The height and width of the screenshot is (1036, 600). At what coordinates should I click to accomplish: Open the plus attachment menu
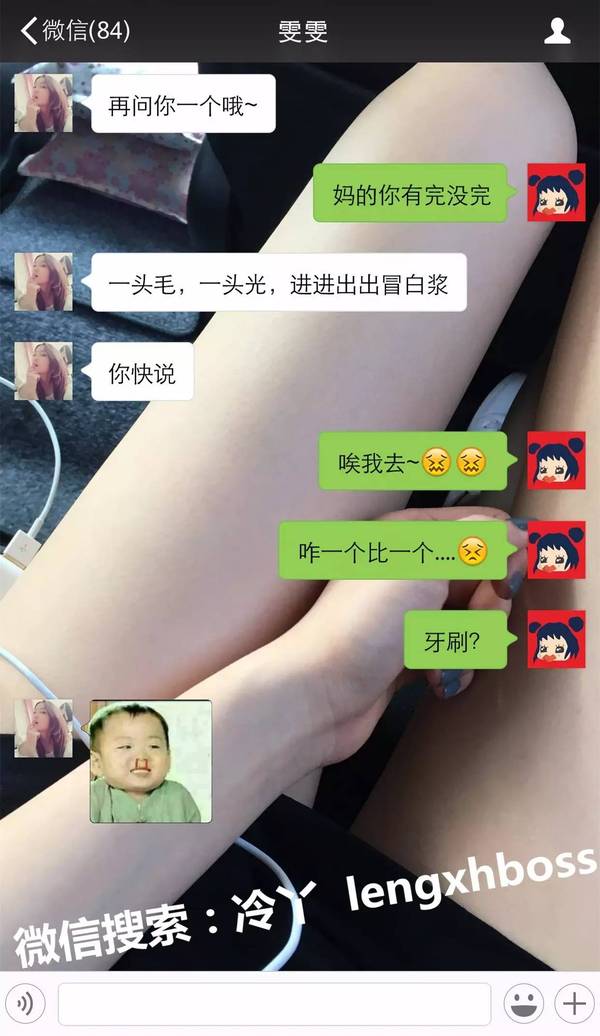pos(575,1003)
